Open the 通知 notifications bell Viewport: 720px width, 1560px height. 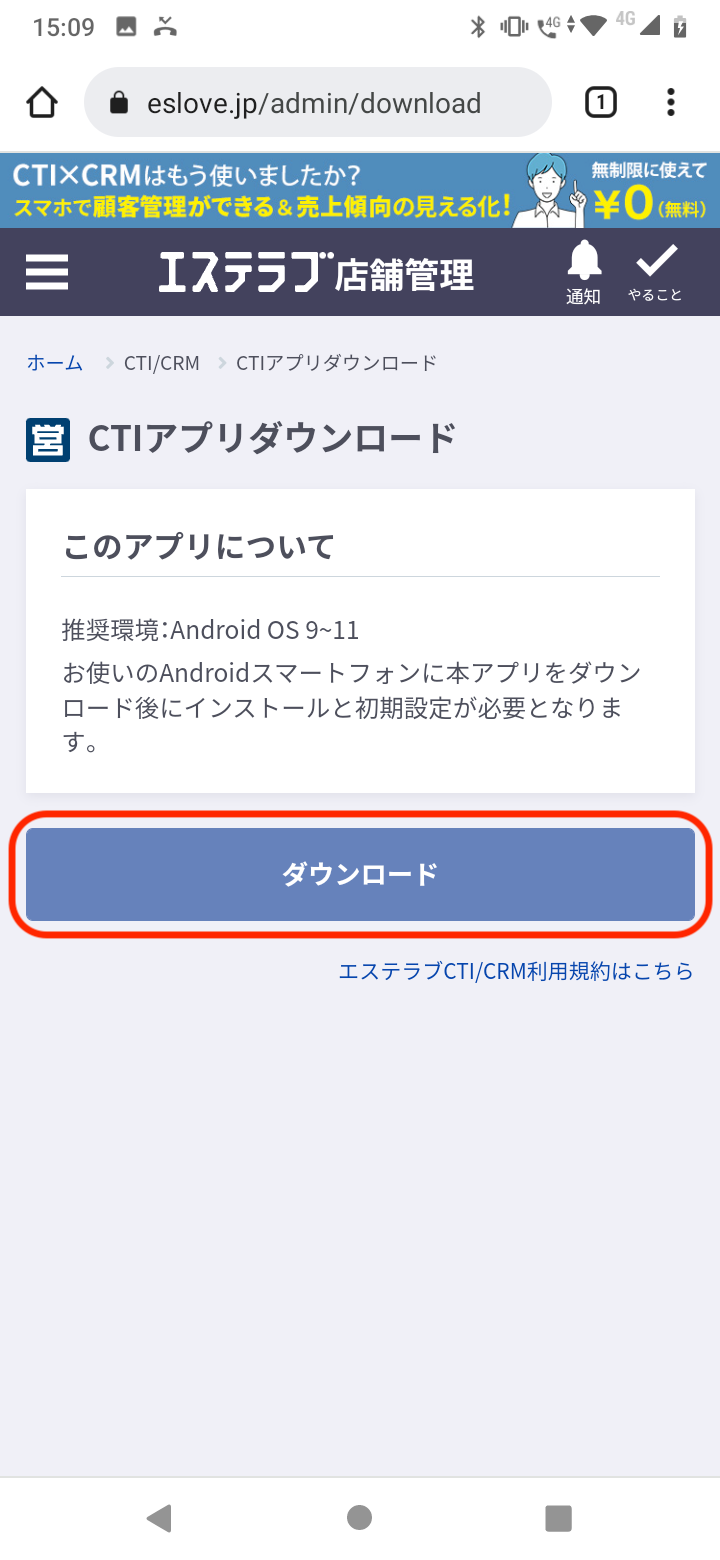click(584, 272)
